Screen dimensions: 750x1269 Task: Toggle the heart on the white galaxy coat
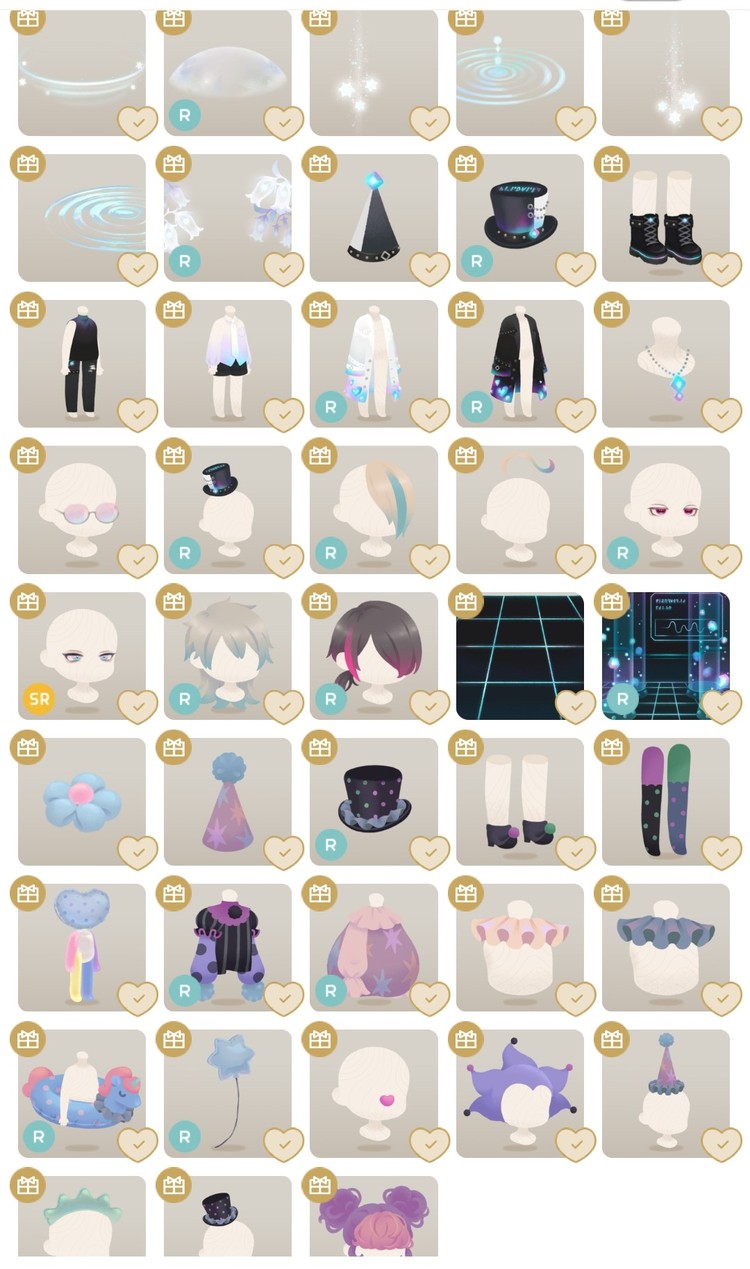tap(430, 414)
